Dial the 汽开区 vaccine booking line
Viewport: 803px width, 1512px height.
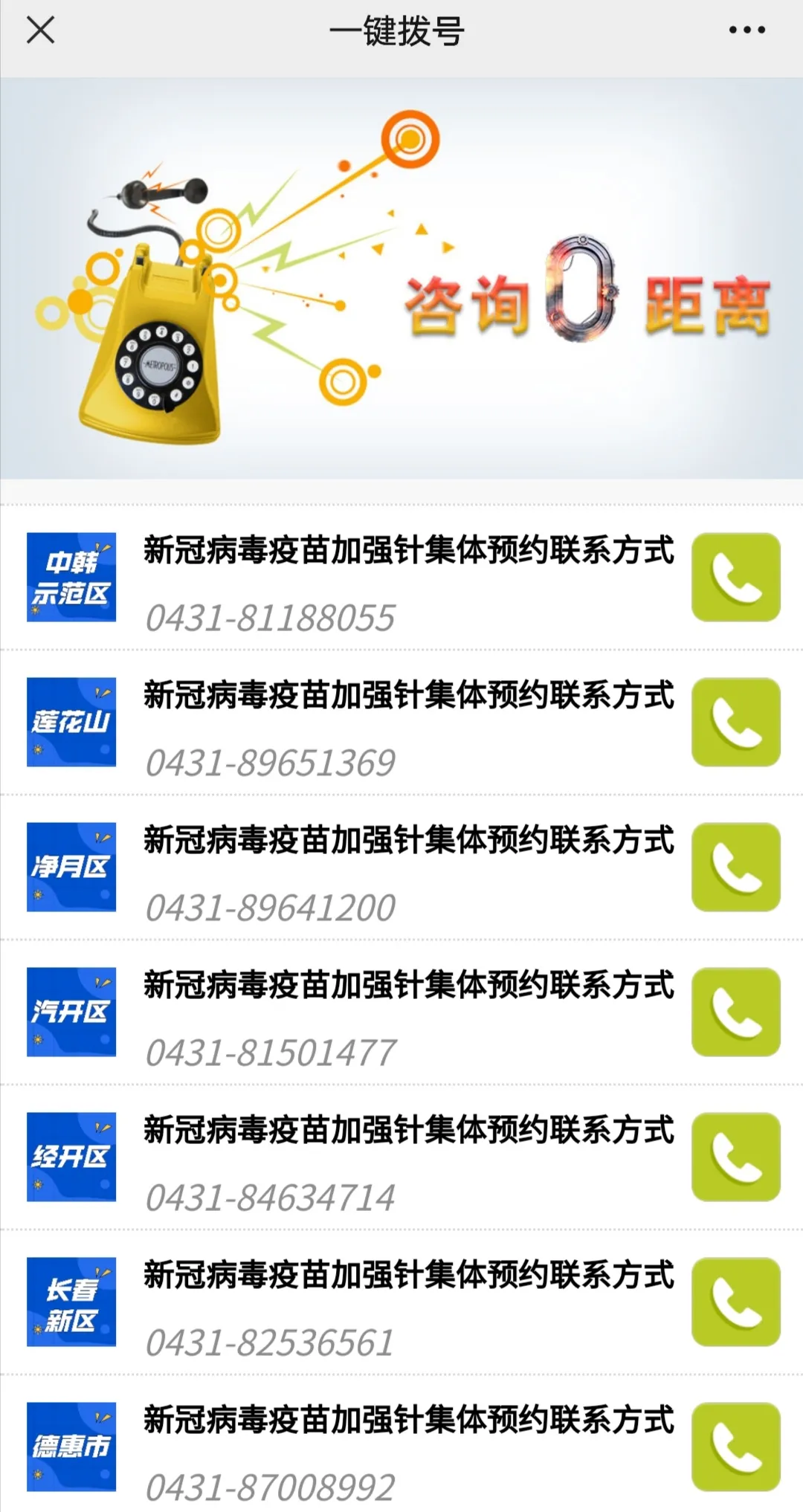click(x=735, y=1012)
